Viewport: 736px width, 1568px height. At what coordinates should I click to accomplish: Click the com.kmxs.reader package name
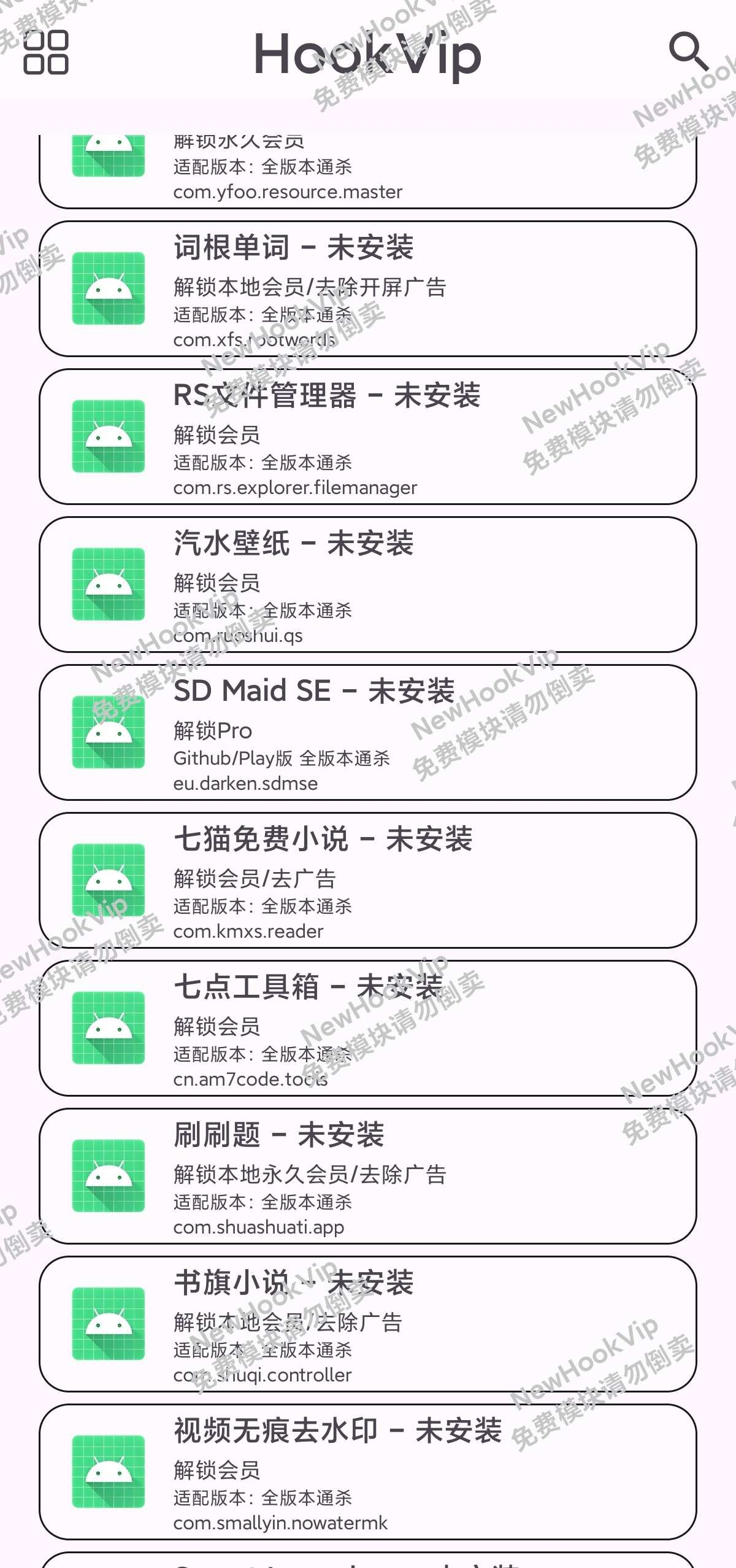click(x=248, y=931)
